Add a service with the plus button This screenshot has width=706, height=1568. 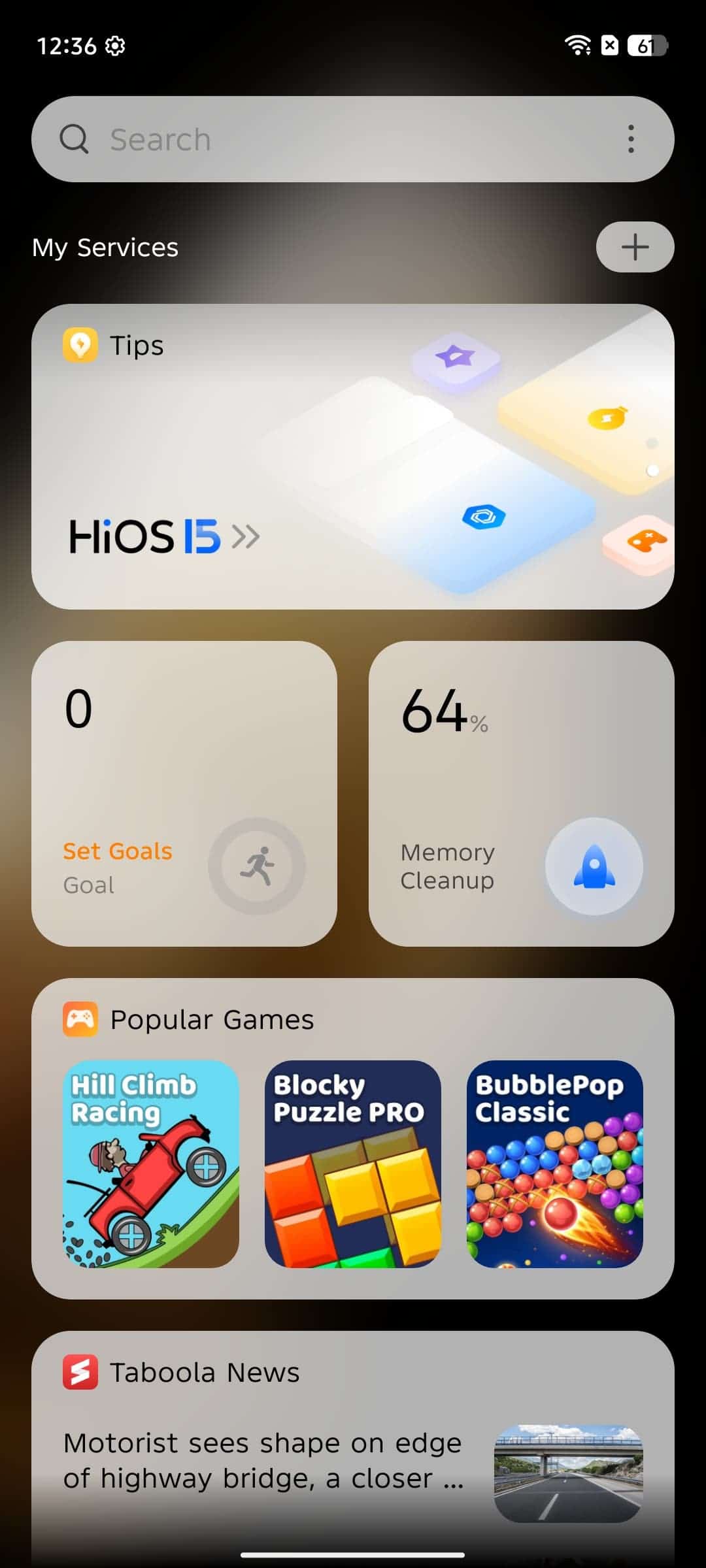pyautogui.click(x=635, y=247)
